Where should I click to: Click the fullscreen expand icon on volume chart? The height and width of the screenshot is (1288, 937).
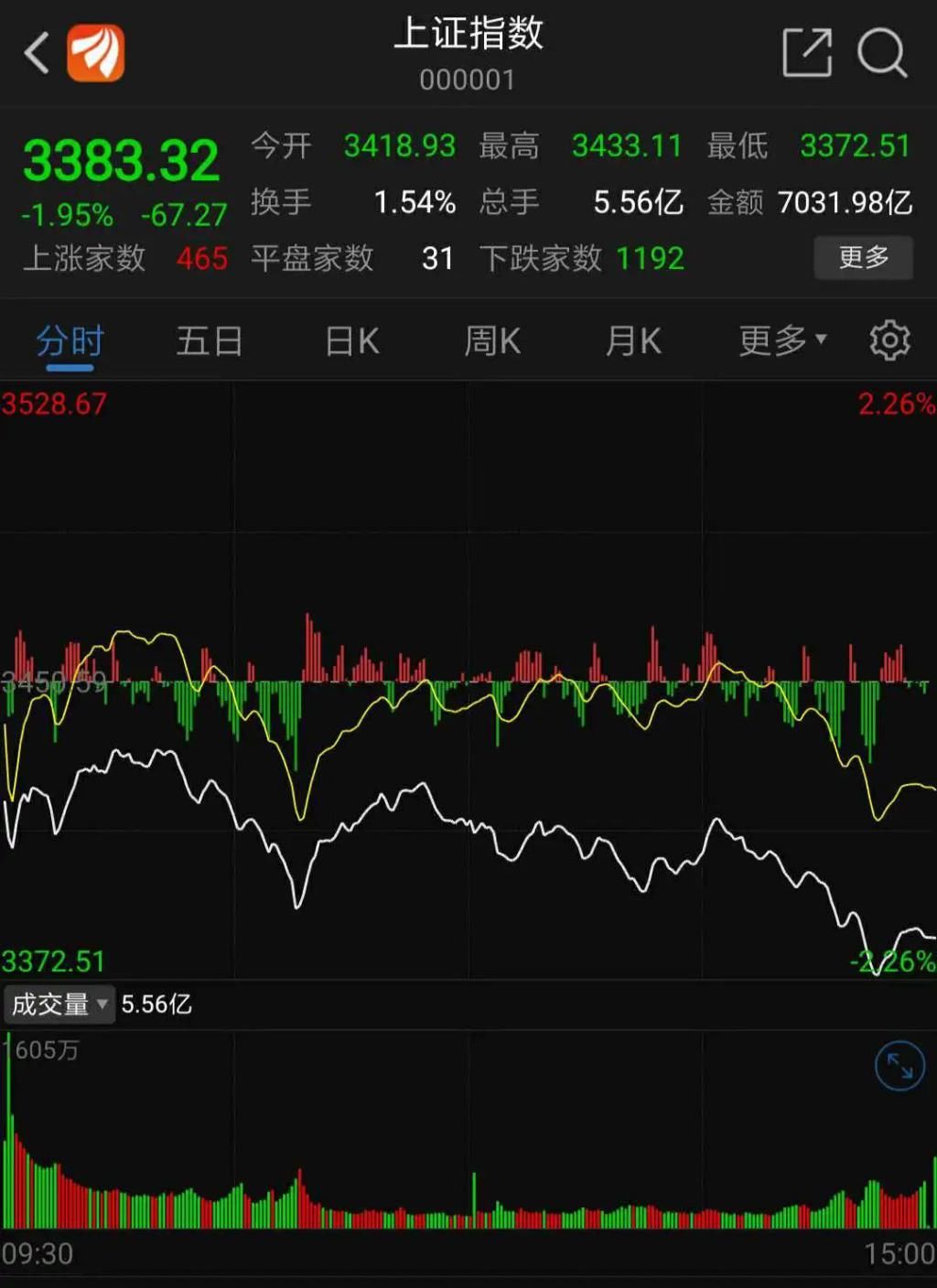pyautogui.click(x=899, y=1067)
